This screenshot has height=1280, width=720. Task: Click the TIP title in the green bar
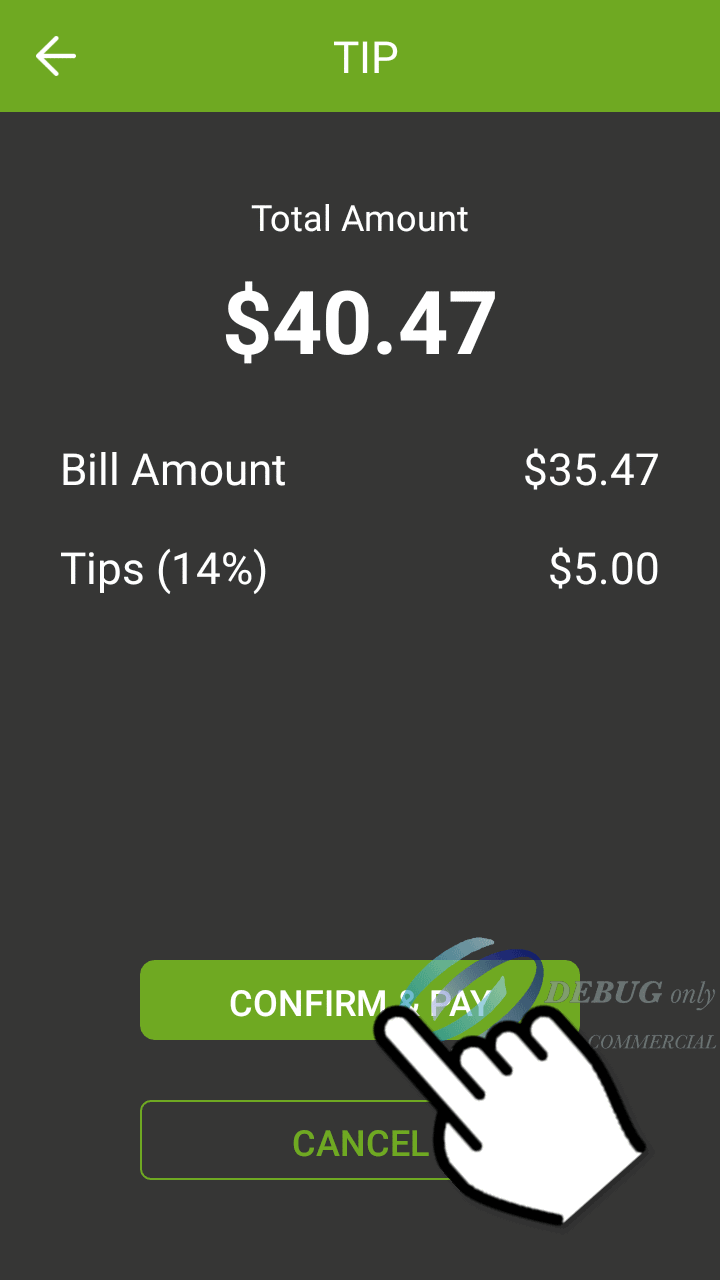[367, 57]
